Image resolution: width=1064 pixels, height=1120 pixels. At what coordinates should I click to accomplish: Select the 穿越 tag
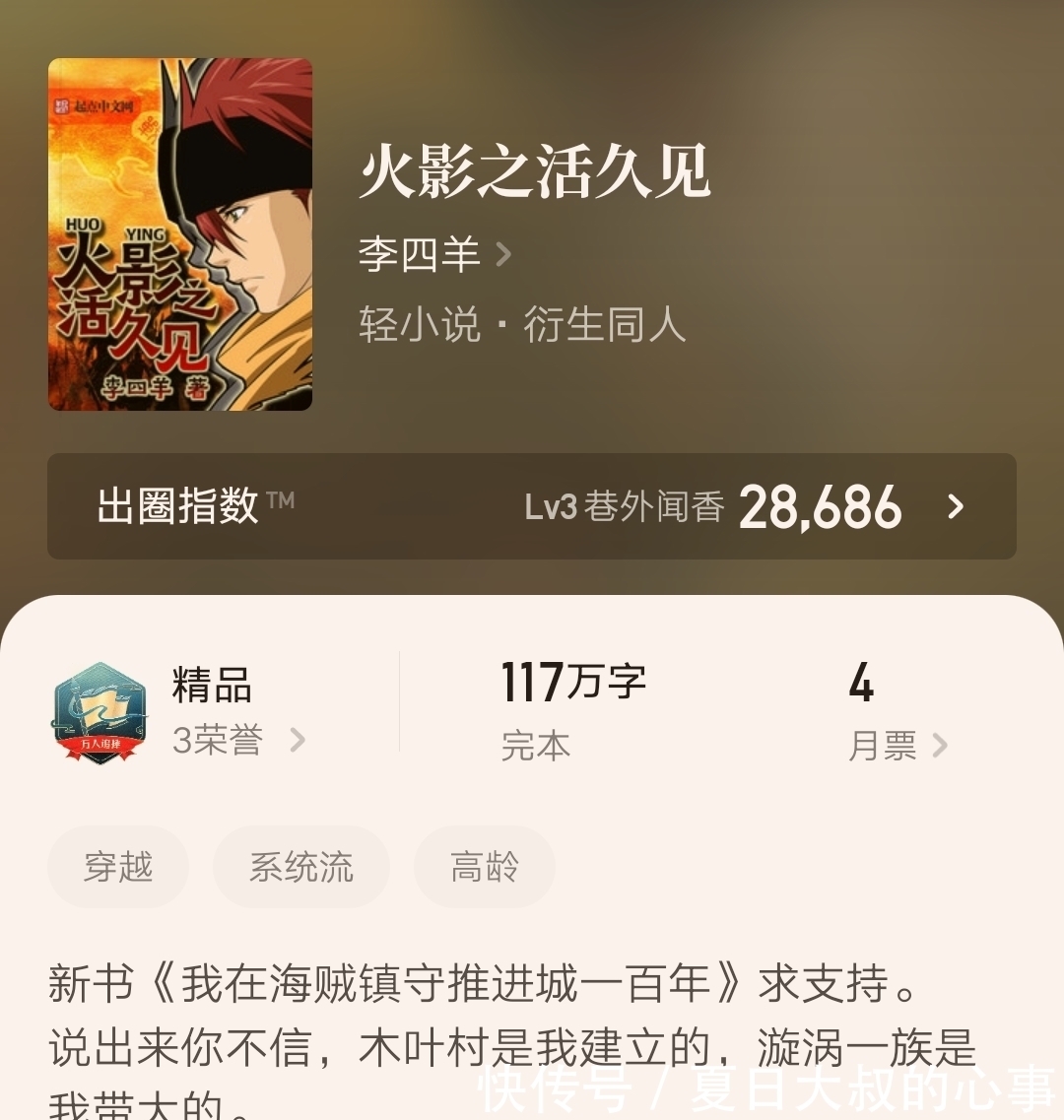(x=117, y=867)
